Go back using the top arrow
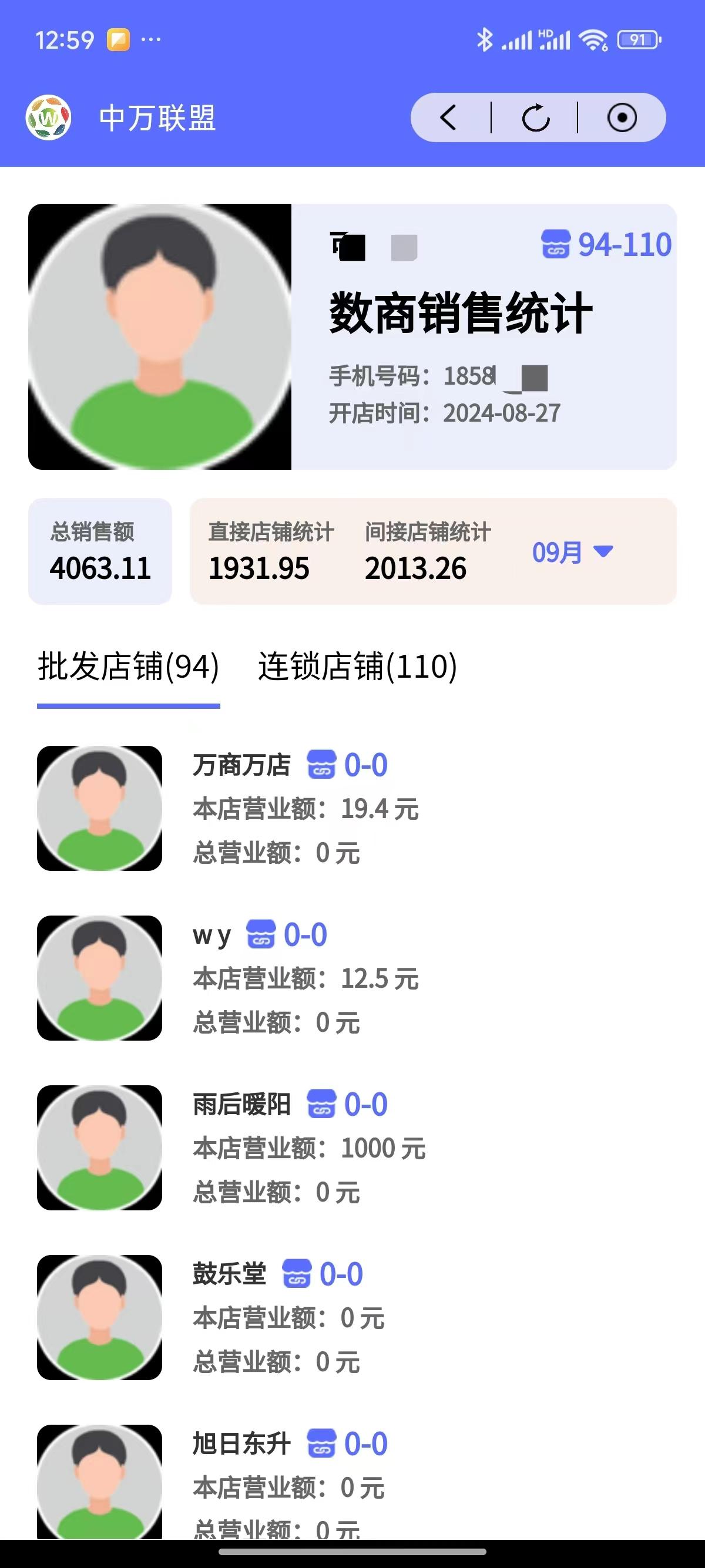This screenshot has width=705, height=1568. pos(449,117)
